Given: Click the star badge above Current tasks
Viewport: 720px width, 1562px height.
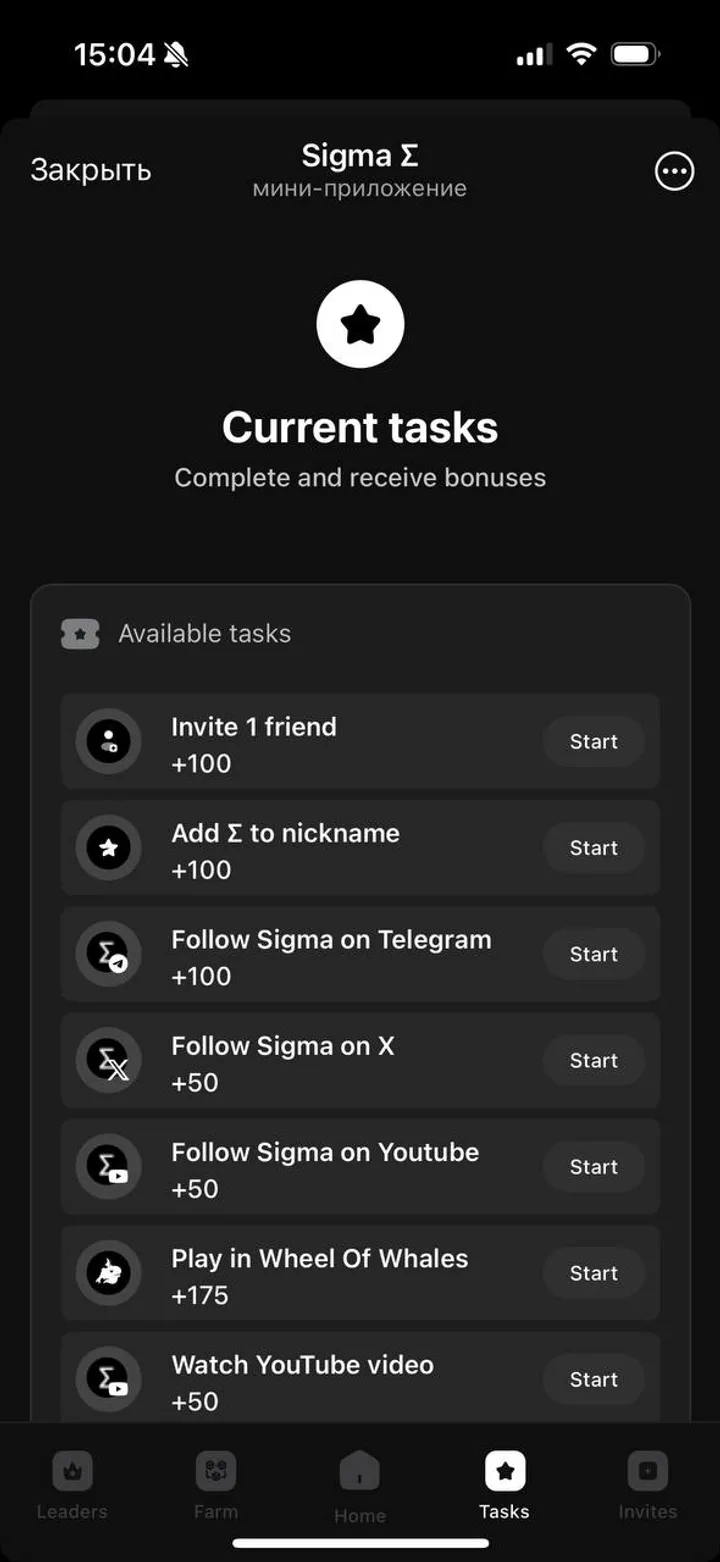Looking at the screenshot, I should 360,324.
